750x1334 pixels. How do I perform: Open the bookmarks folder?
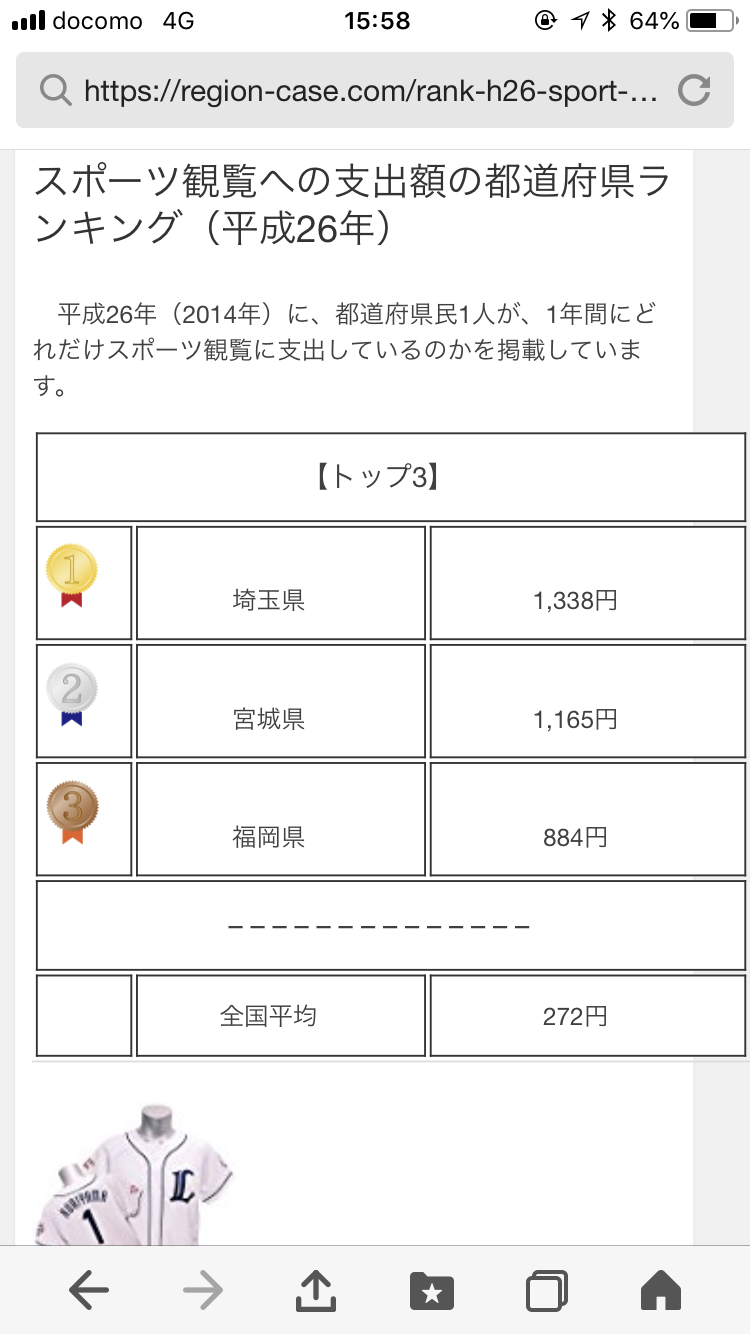coord(432,1291)
